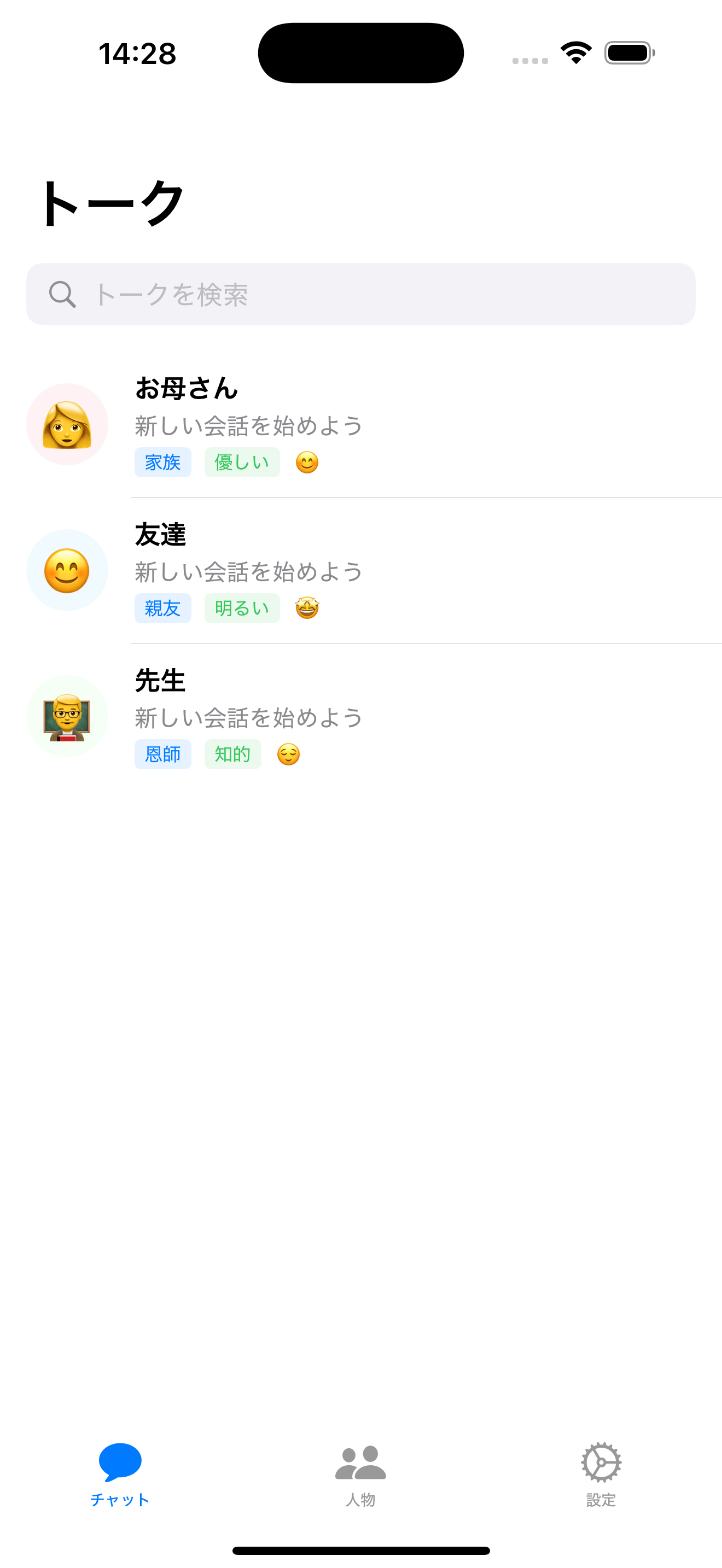Select the 恩師 tag on 先生
Image resolution: width=722 pixels, height=1568 pixels.
[x=162, y=754]
